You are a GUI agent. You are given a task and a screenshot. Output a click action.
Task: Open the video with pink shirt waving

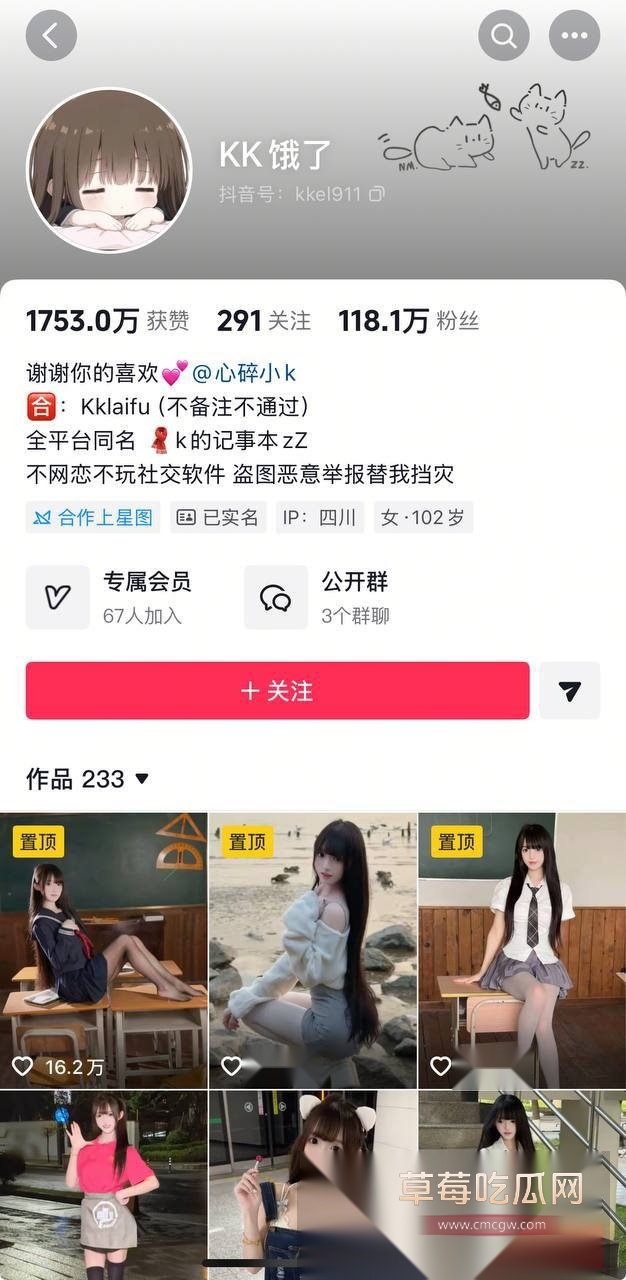103,1185
